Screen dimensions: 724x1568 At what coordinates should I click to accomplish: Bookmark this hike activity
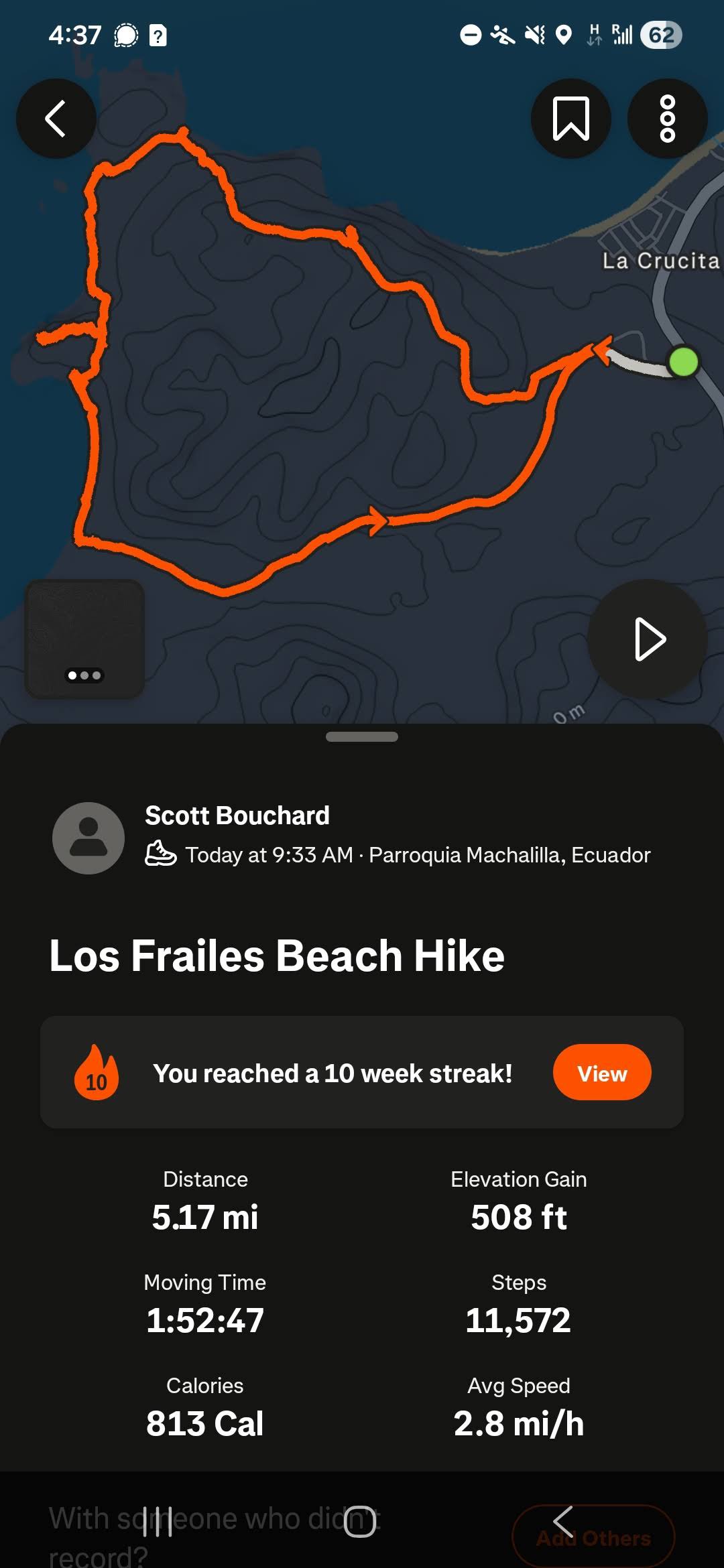point(570,119)
